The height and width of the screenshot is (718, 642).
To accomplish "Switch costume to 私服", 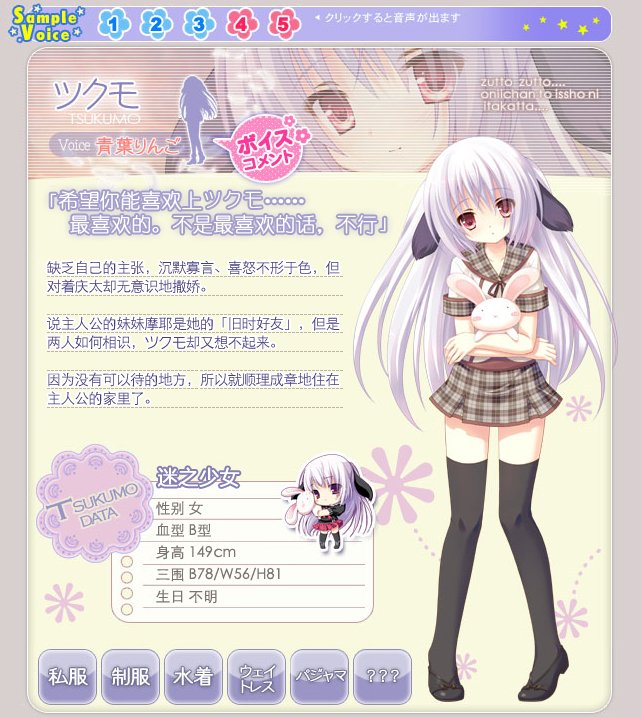I will pyautogui.click(x=68, y=676).
